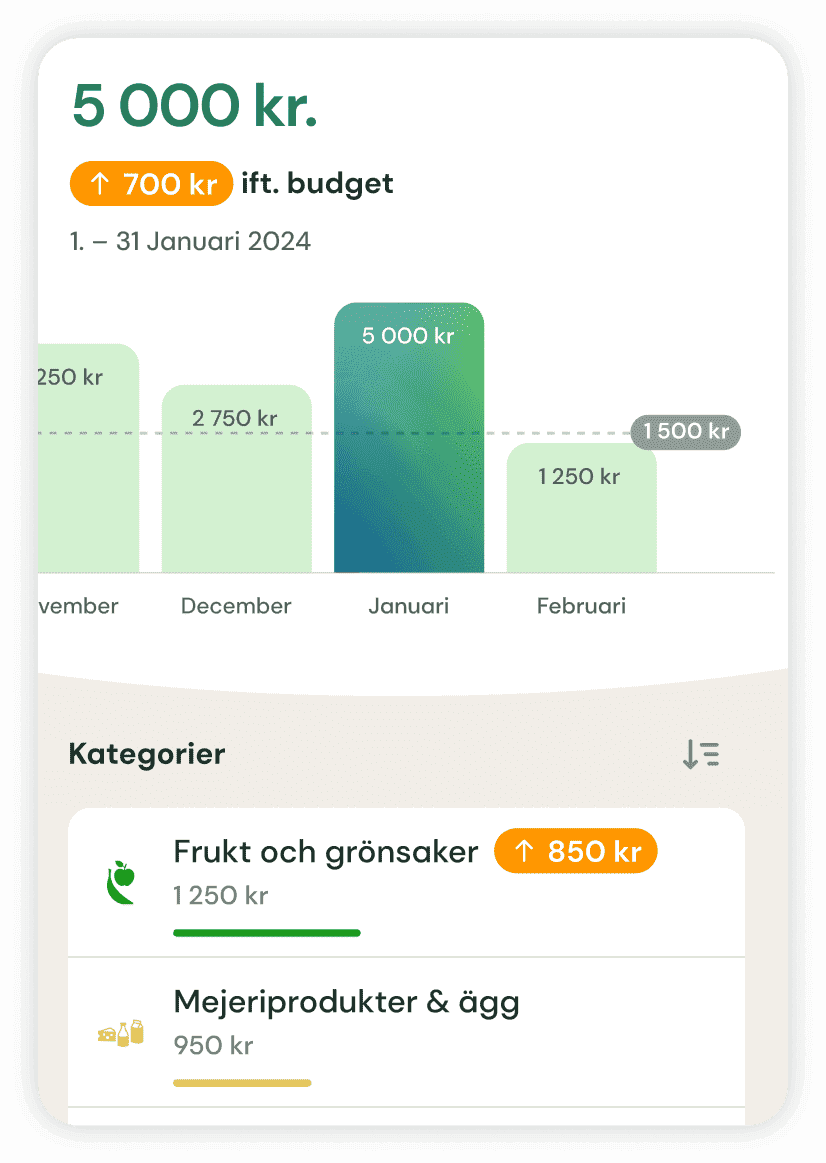Select the partially visible November bar
Image resolution: width=826 pixels, height=1163 pixels.
tap(88, 460)
